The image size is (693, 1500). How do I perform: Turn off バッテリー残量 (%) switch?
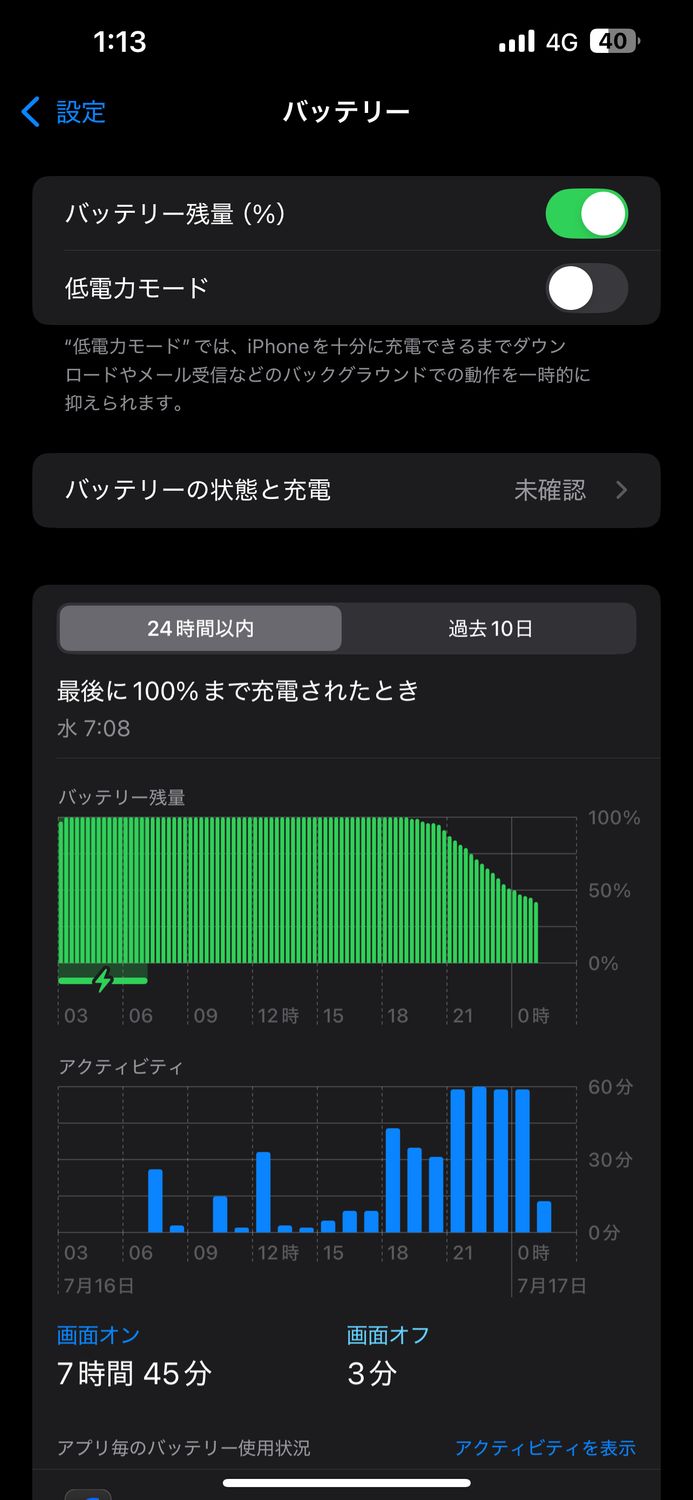pos(587,214)
